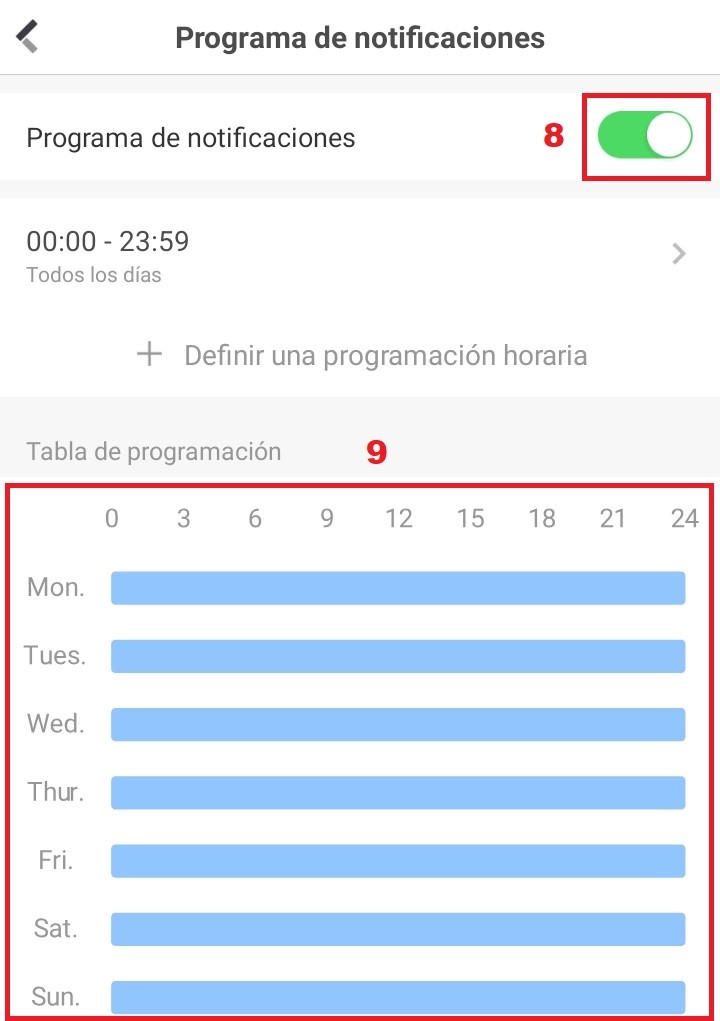Go back using the top-left arrow
The width and height of the screenshot is (720, 1021).
[x=27, y=36]
